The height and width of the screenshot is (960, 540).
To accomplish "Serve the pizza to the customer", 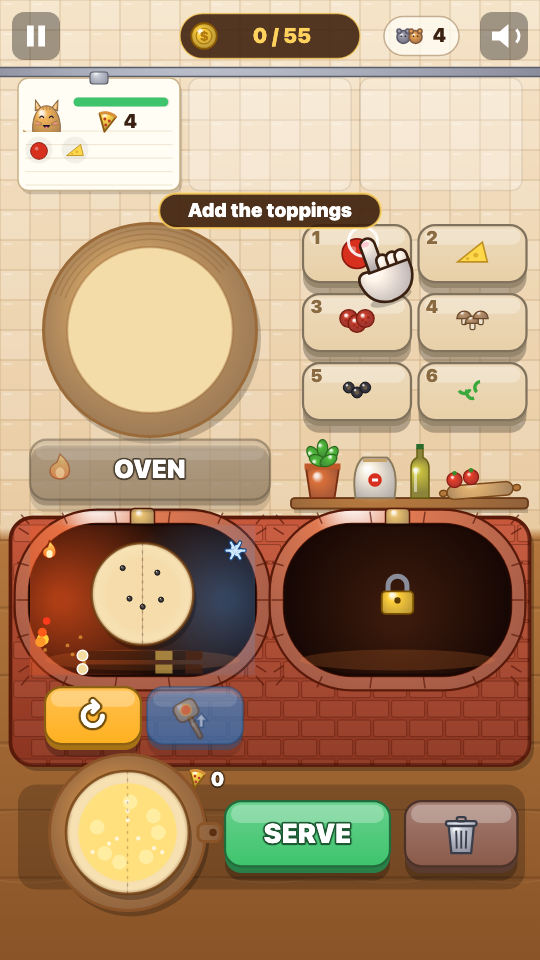I will click(x=307, y=834).
